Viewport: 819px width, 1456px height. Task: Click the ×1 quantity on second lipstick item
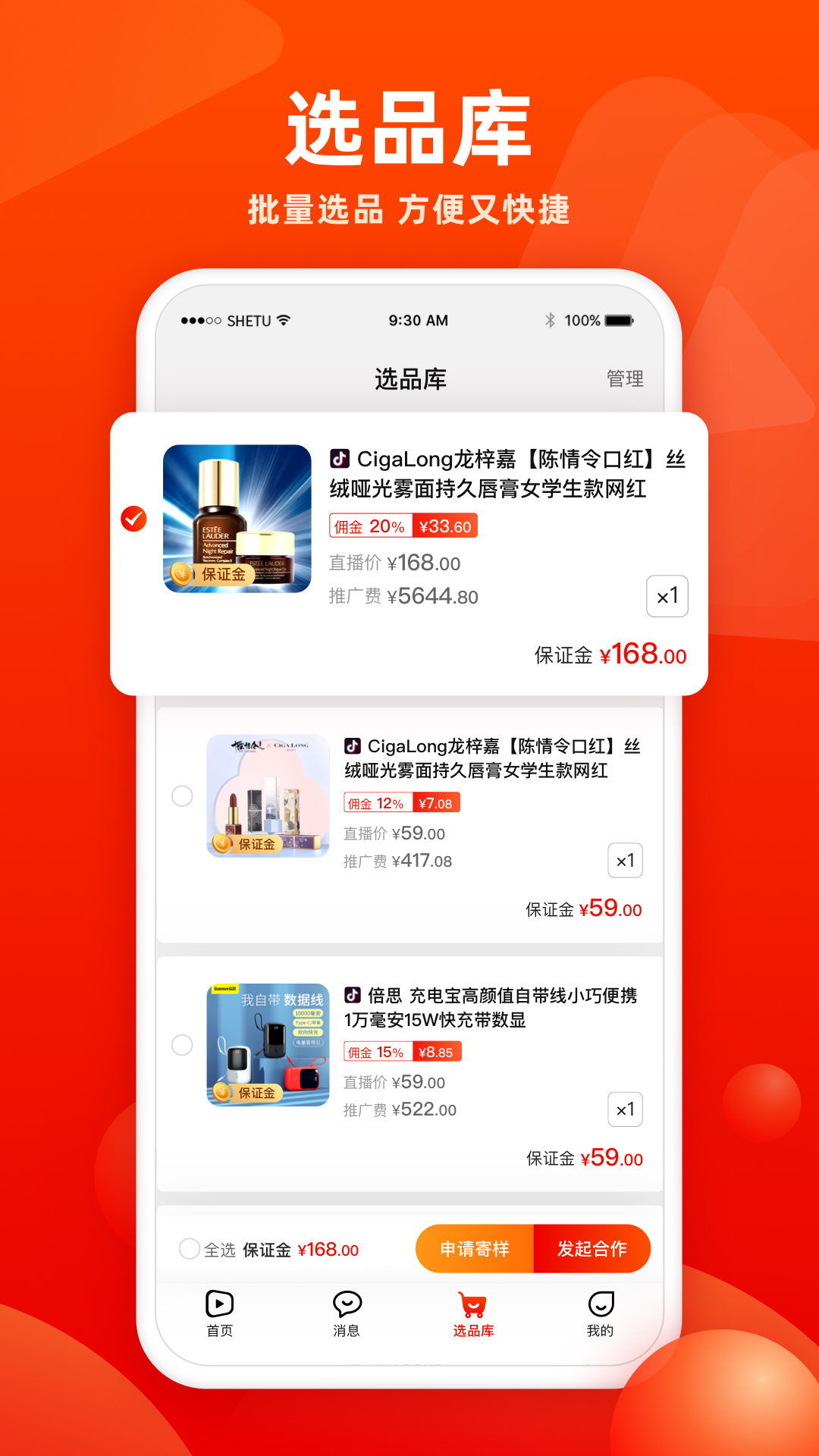coord(625,861)
